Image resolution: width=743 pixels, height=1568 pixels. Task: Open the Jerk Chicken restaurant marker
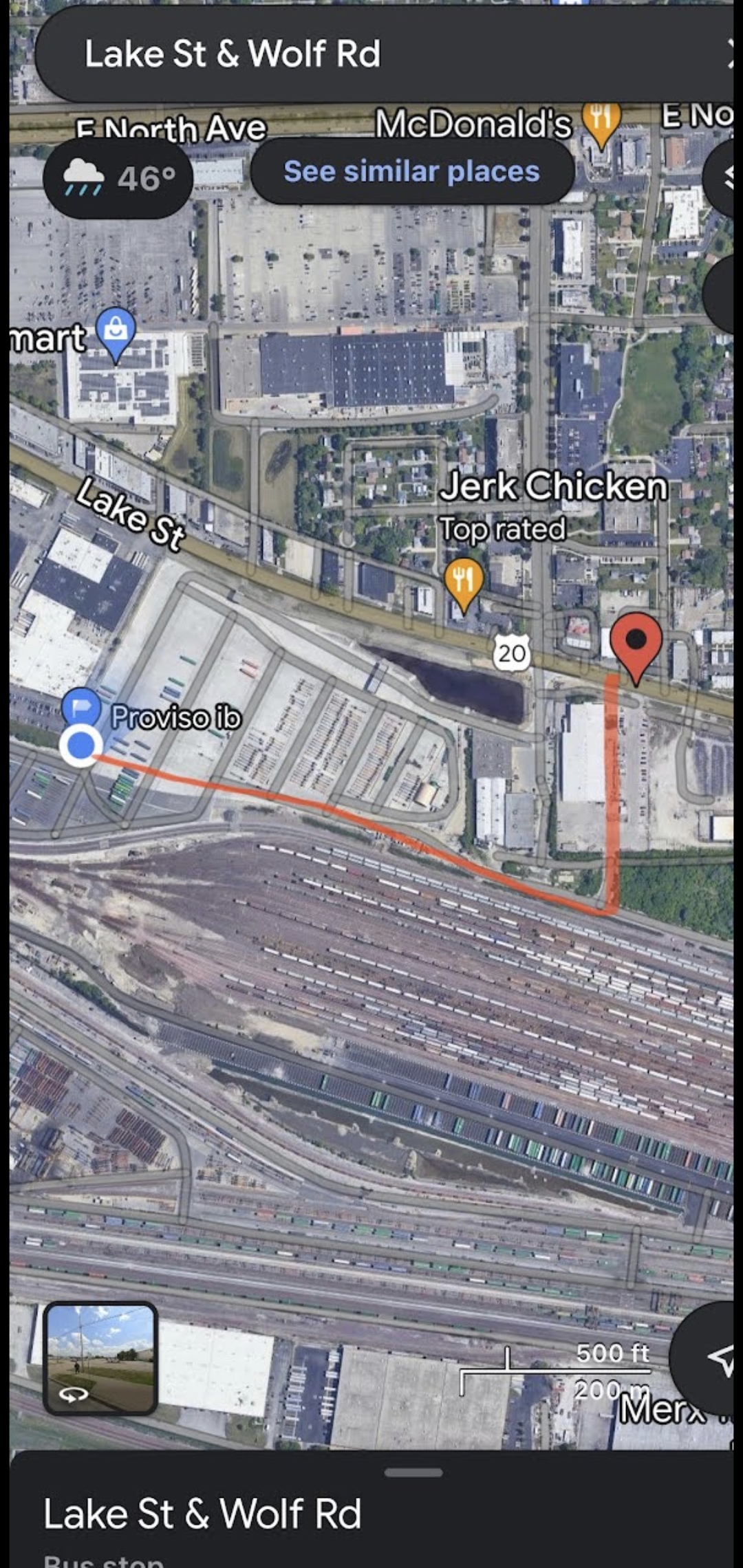click(x=464, y=582)
